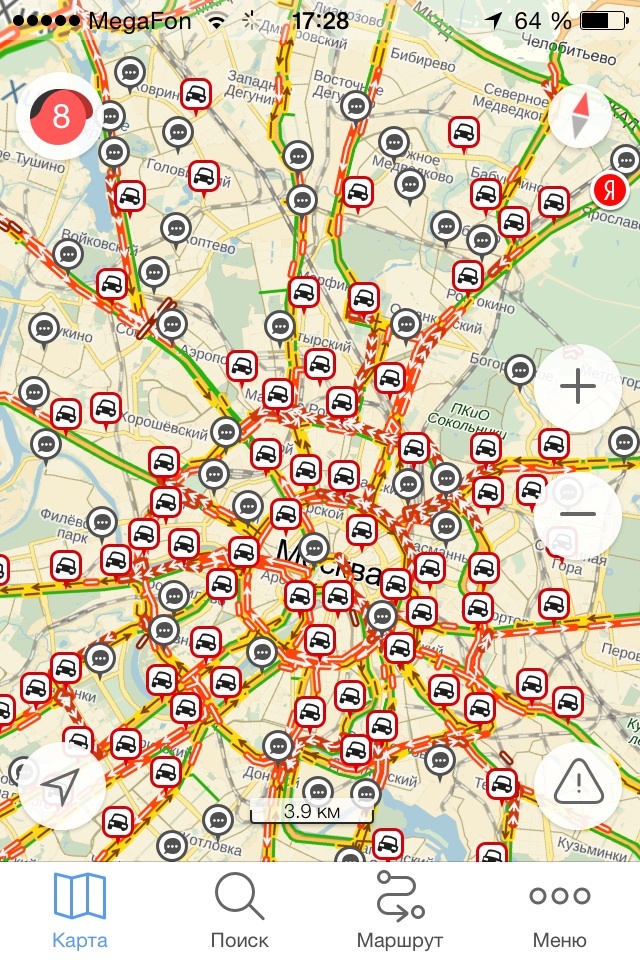Go to the Маршрут tab
The image size is (640, 960).
[400, 910]
